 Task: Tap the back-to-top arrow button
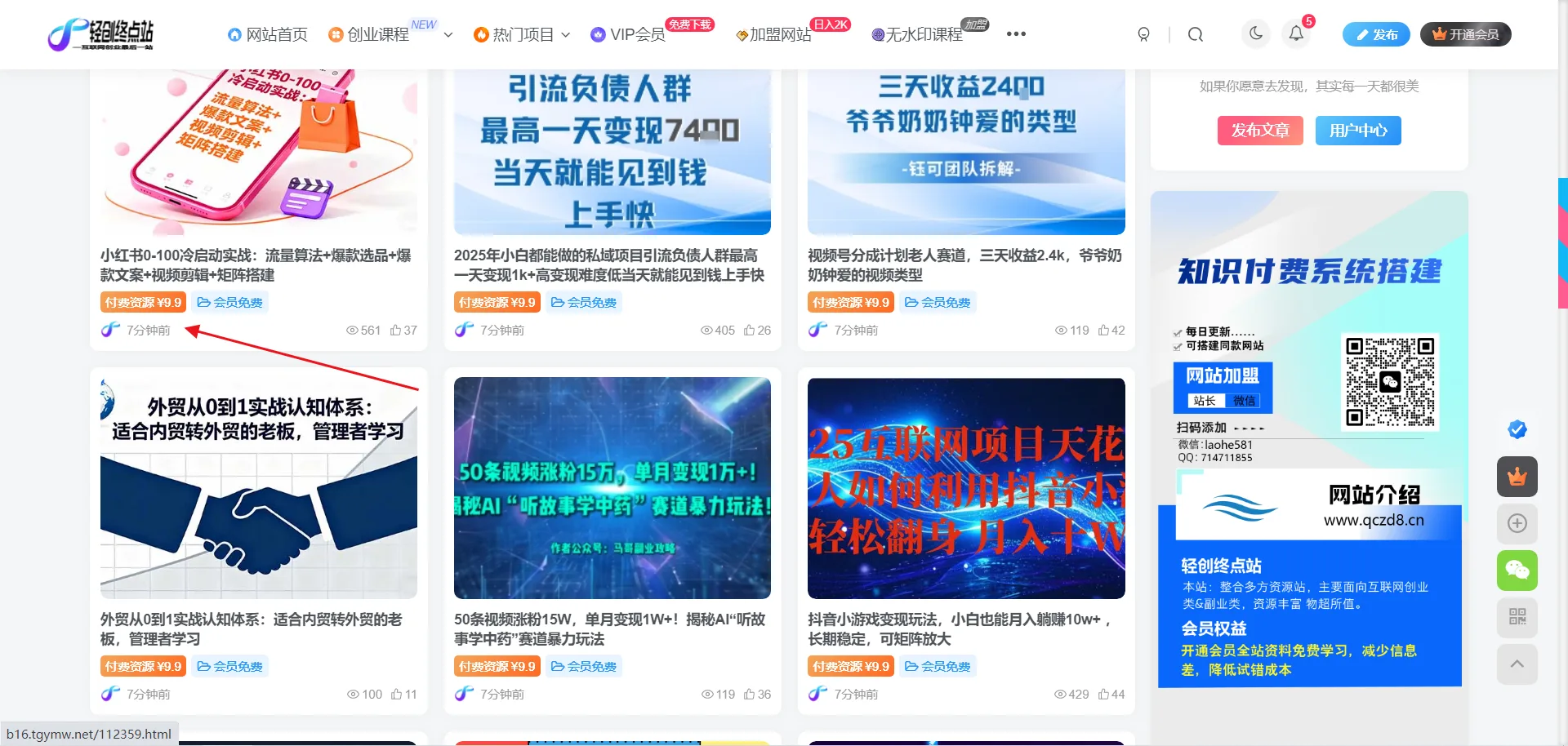[x=1517, y=664]
